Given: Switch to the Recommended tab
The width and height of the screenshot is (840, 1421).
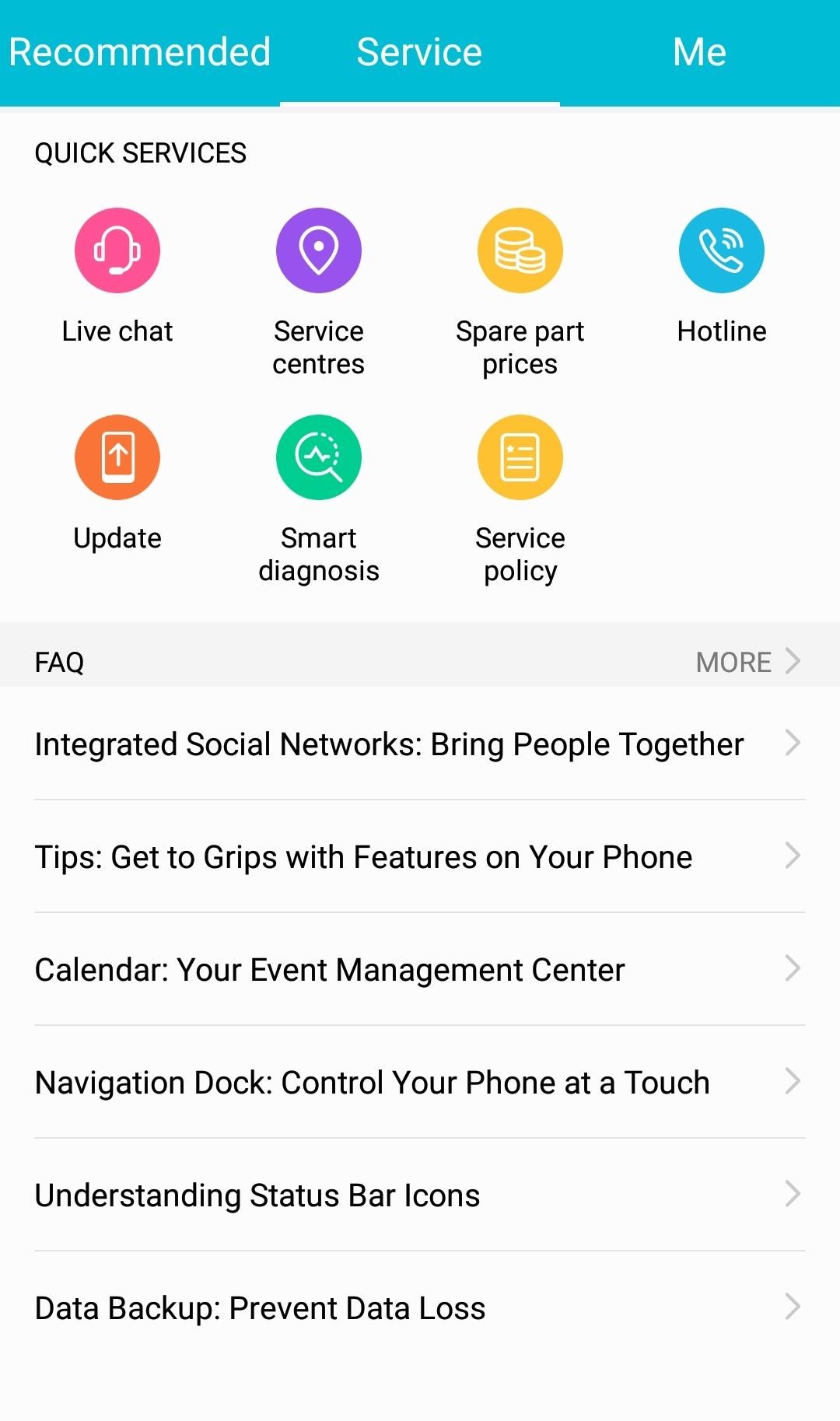Looking at the screenshot, I should point(142,51).
